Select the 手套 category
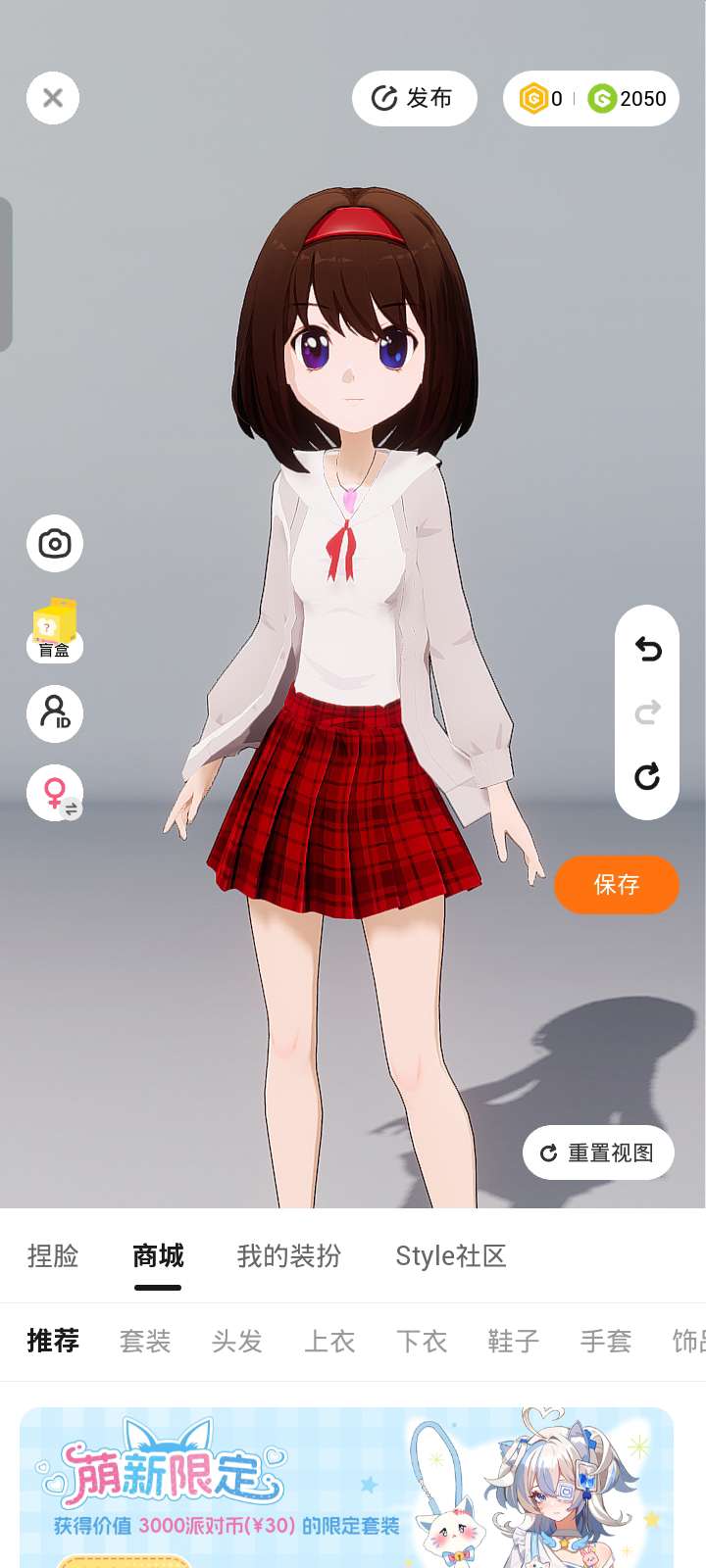Viewport: 706px width, 1568px height. click(x=606, y=1341)
